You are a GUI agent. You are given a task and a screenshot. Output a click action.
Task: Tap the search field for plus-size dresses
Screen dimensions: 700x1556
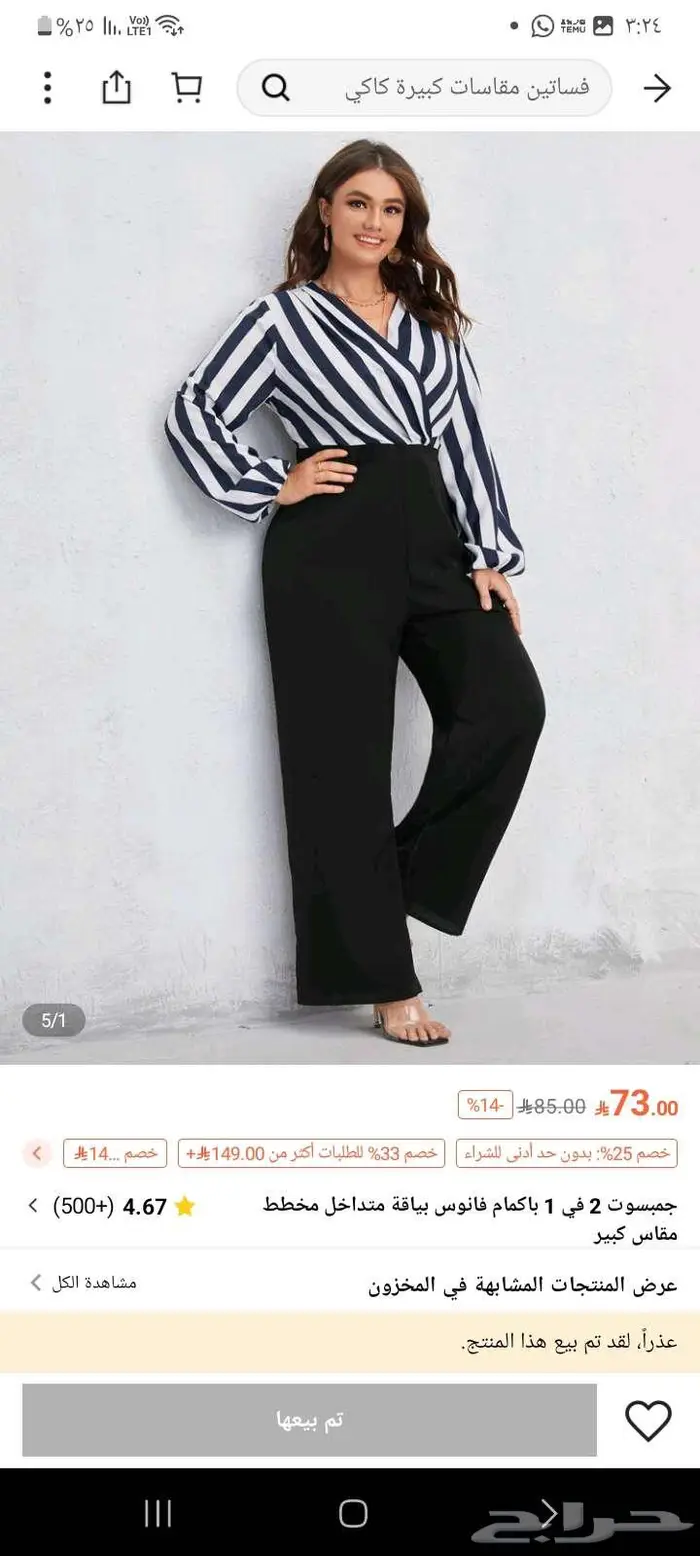(440, 88)
